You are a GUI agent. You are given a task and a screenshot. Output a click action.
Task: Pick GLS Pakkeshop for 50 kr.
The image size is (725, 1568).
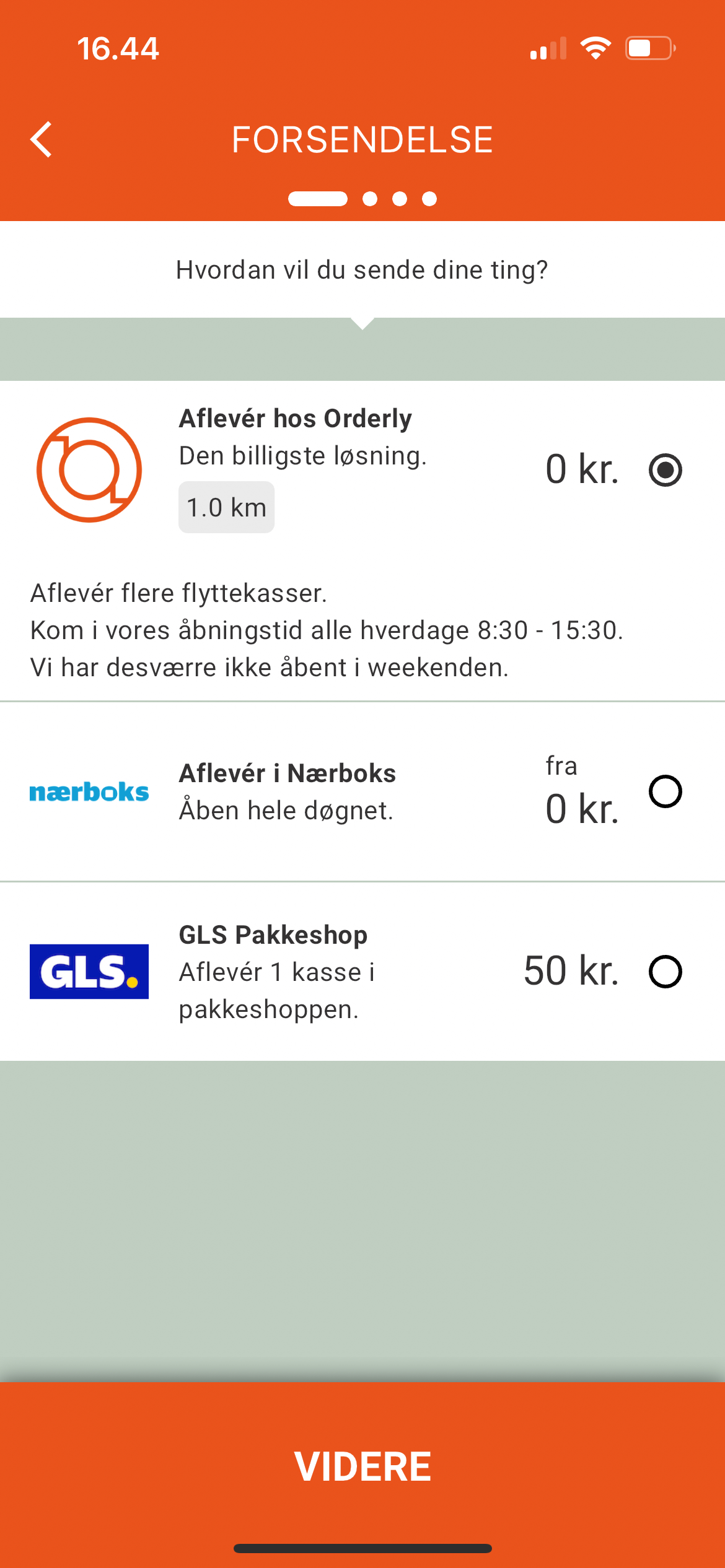point(665,971)
